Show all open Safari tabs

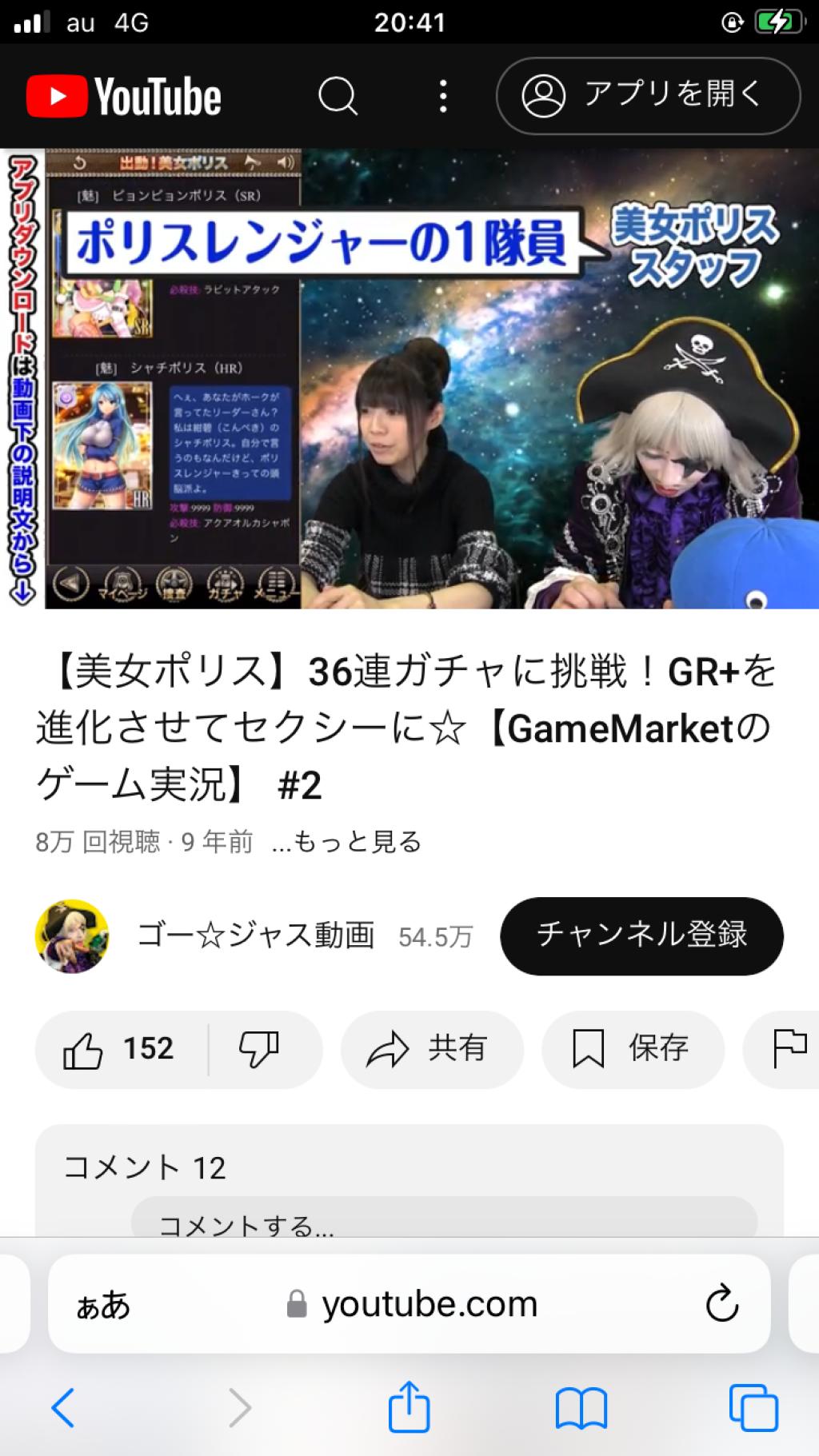coord(753,1406)
